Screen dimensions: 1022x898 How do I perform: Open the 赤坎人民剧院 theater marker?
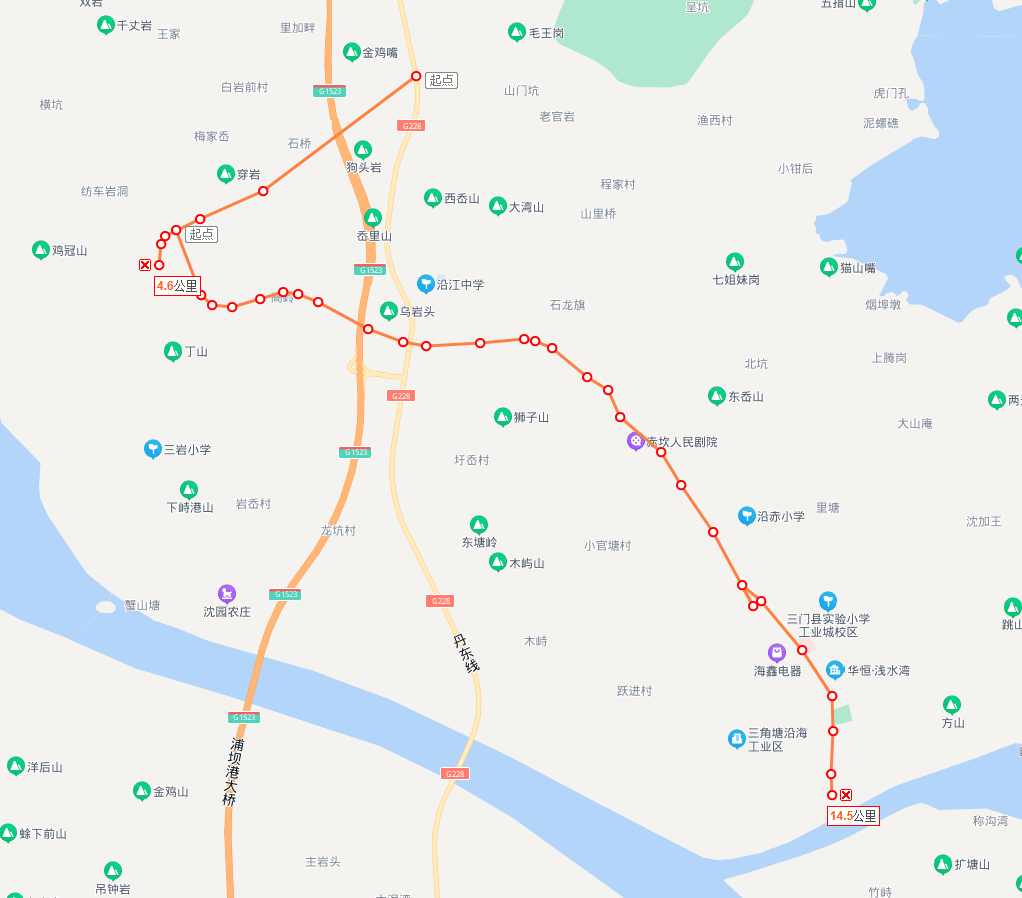point(636,441)
